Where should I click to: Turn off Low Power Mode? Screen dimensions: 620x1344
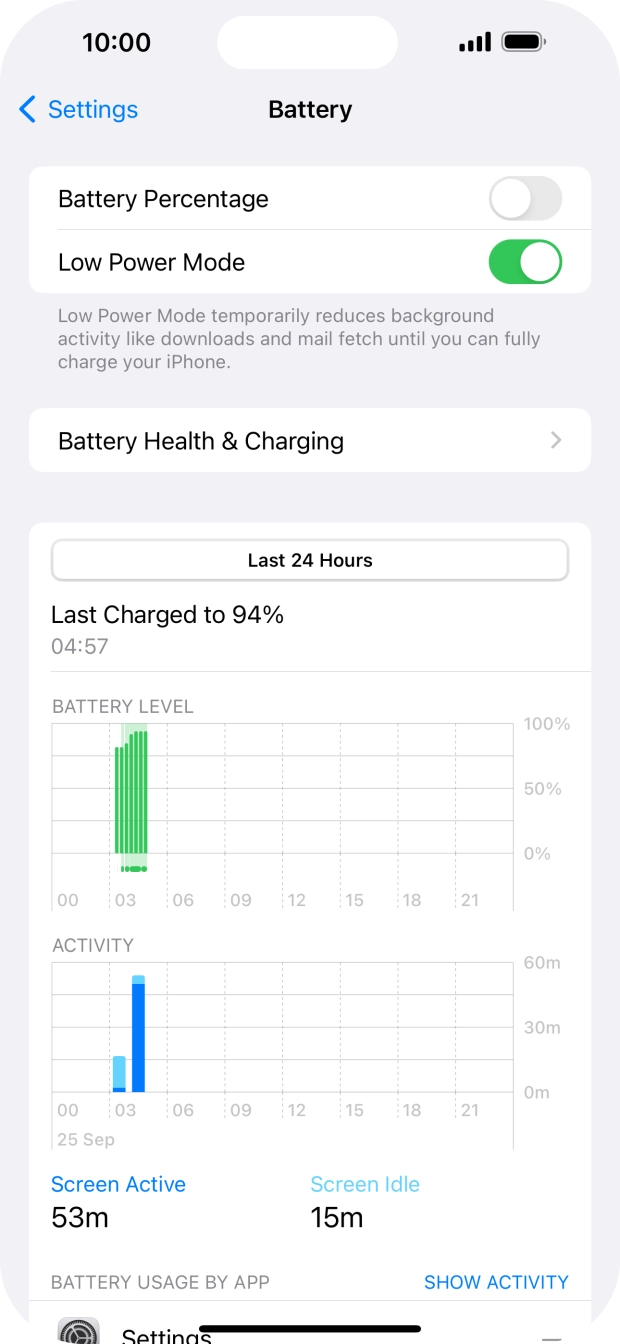coord(525,262)
